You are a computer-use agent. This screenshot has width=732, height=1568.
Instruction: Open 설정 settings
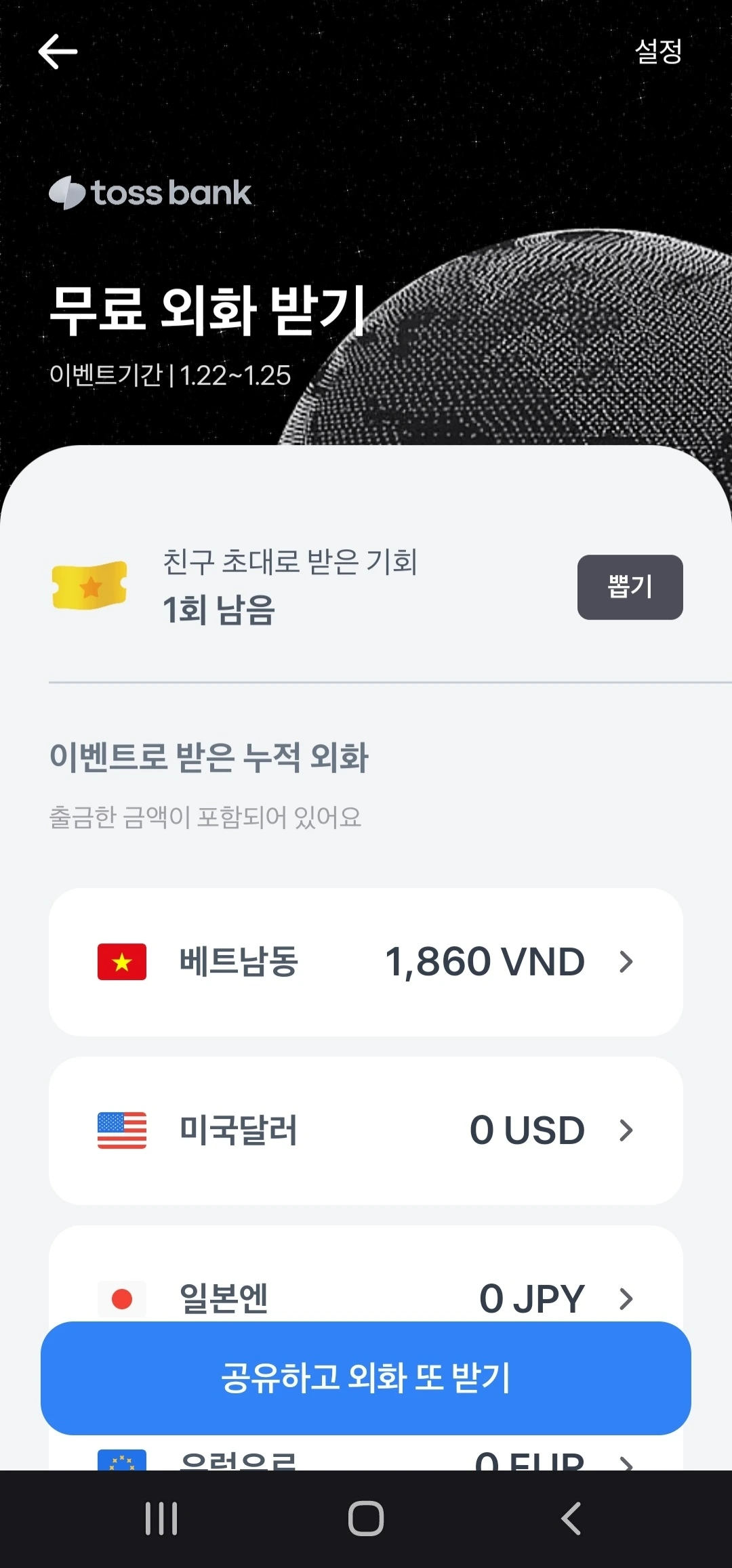657,51
